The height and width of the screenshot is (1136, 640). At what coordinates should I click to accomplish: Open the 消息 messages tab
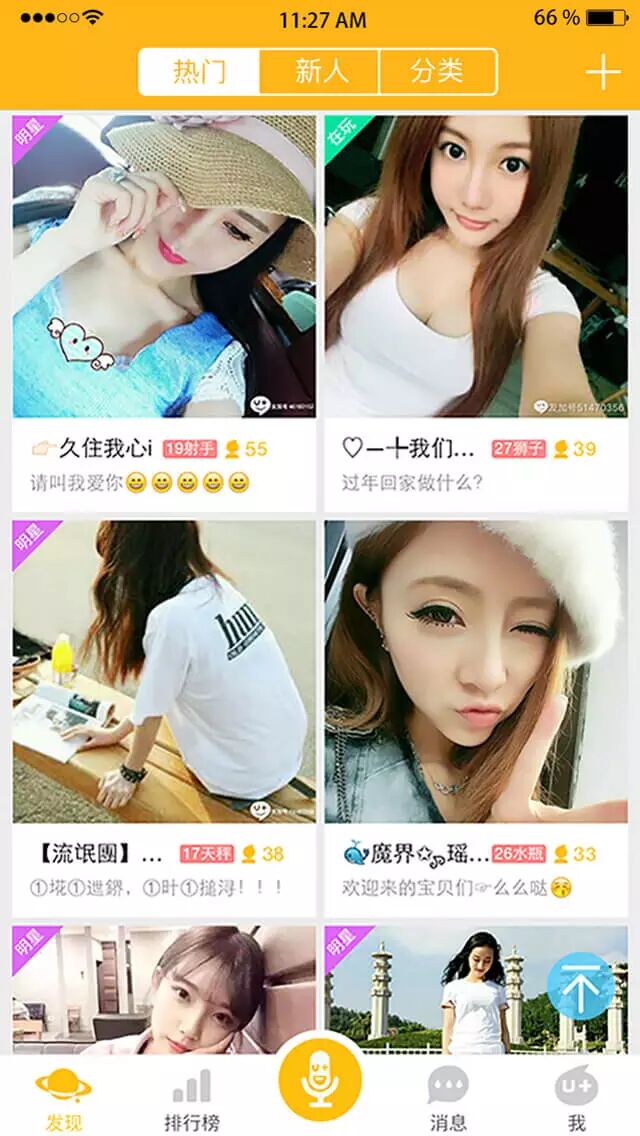pos(447,1098)
